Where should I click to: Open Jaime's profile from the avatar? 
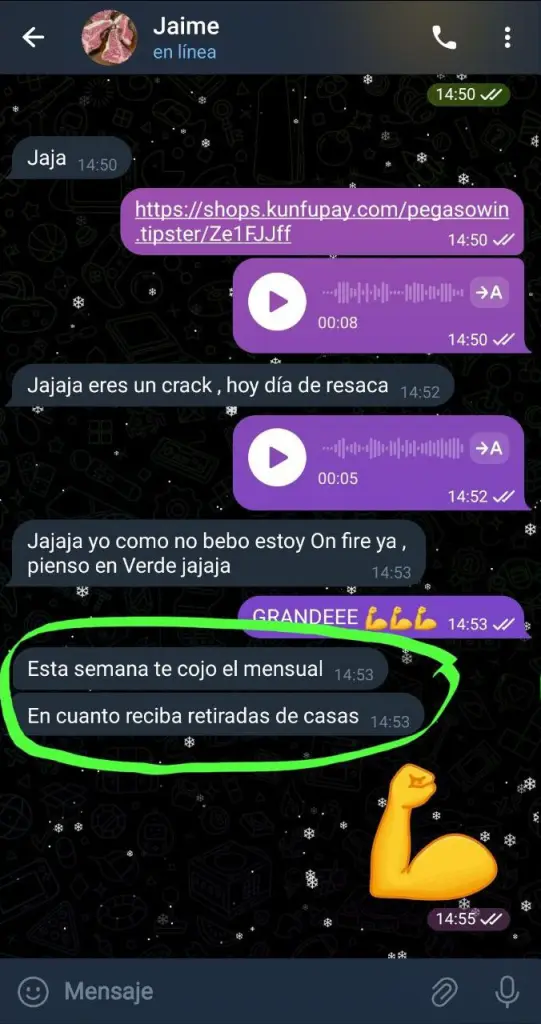109,37
